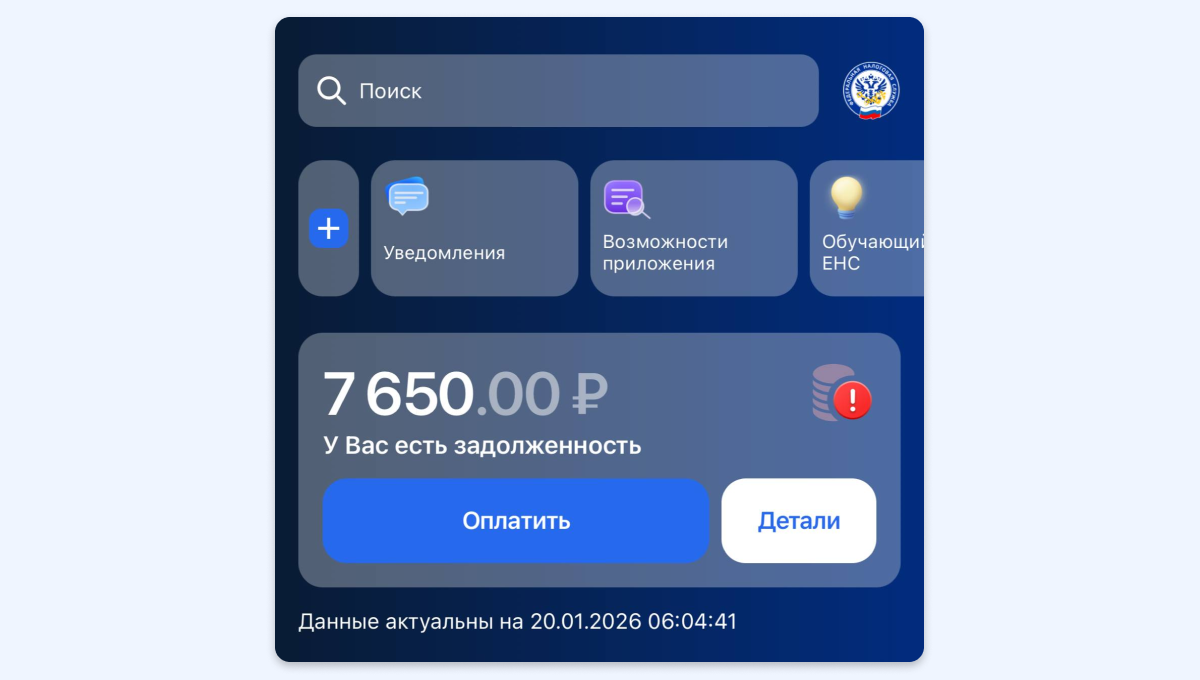Tap the Поиск search field

point(558,91)
